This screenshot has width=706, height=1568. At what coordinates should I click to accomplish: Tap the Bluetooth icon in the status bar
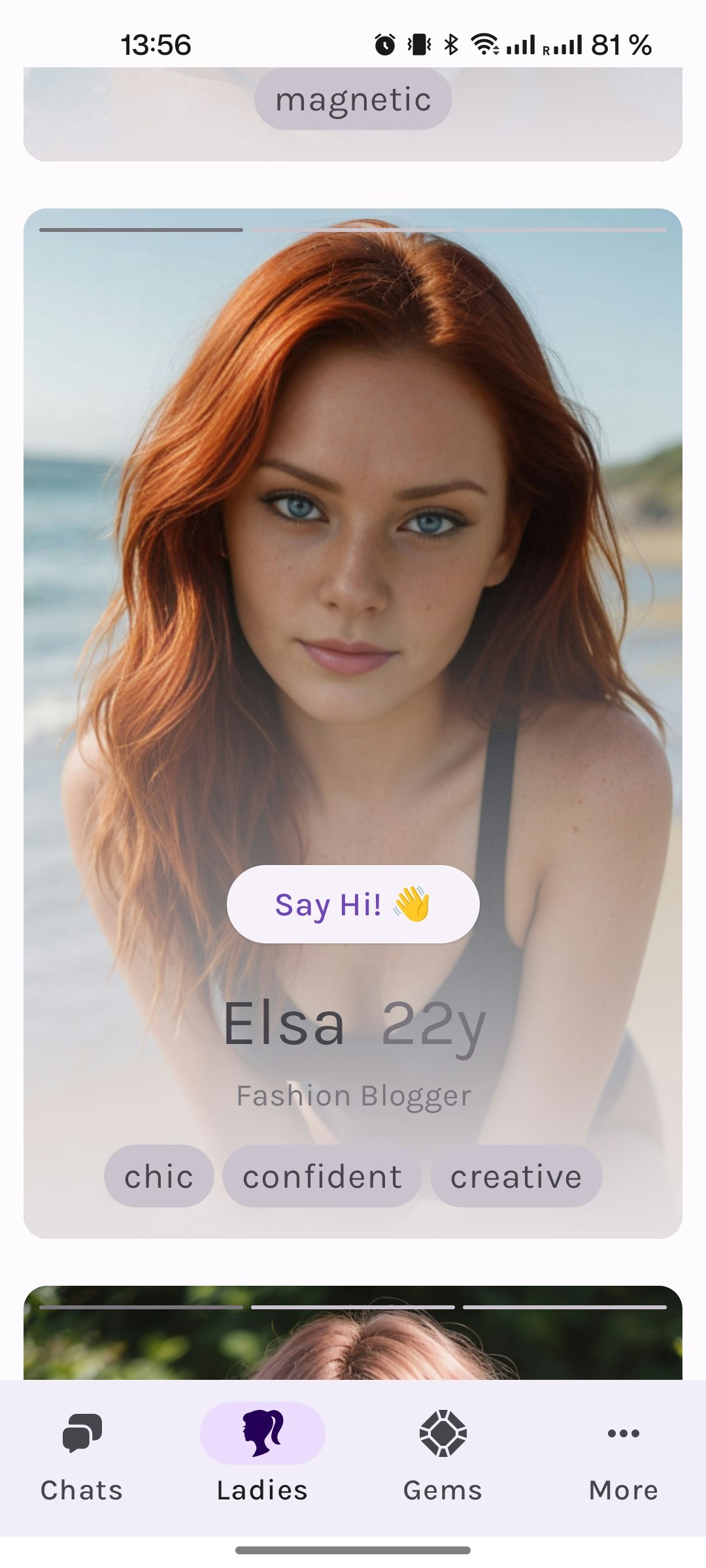(449, 44)
